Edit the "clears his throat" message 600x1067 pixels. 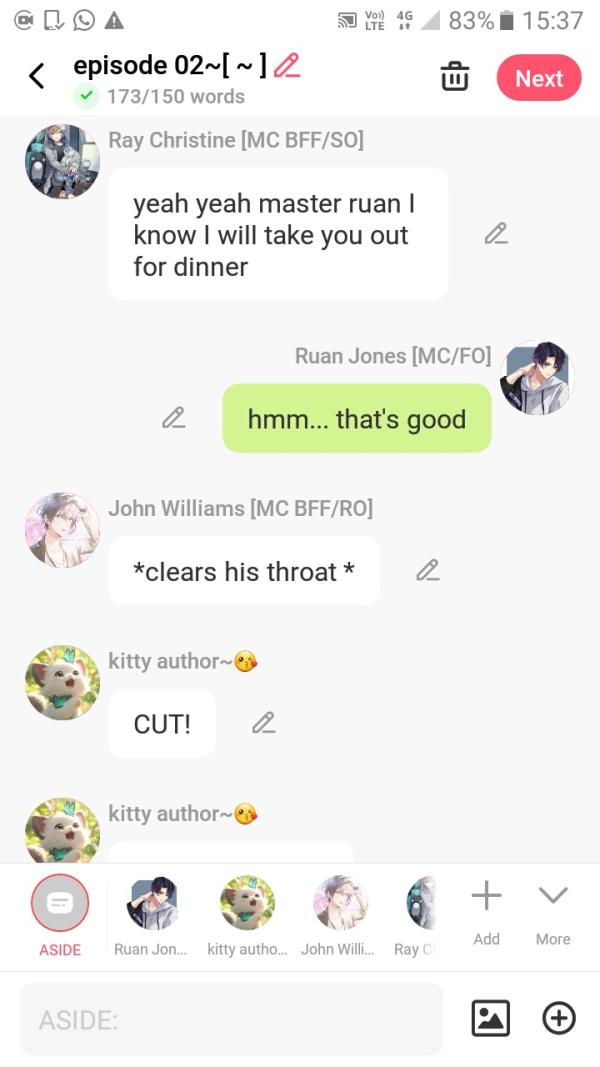pyautogui.click(x=427, y=571)
